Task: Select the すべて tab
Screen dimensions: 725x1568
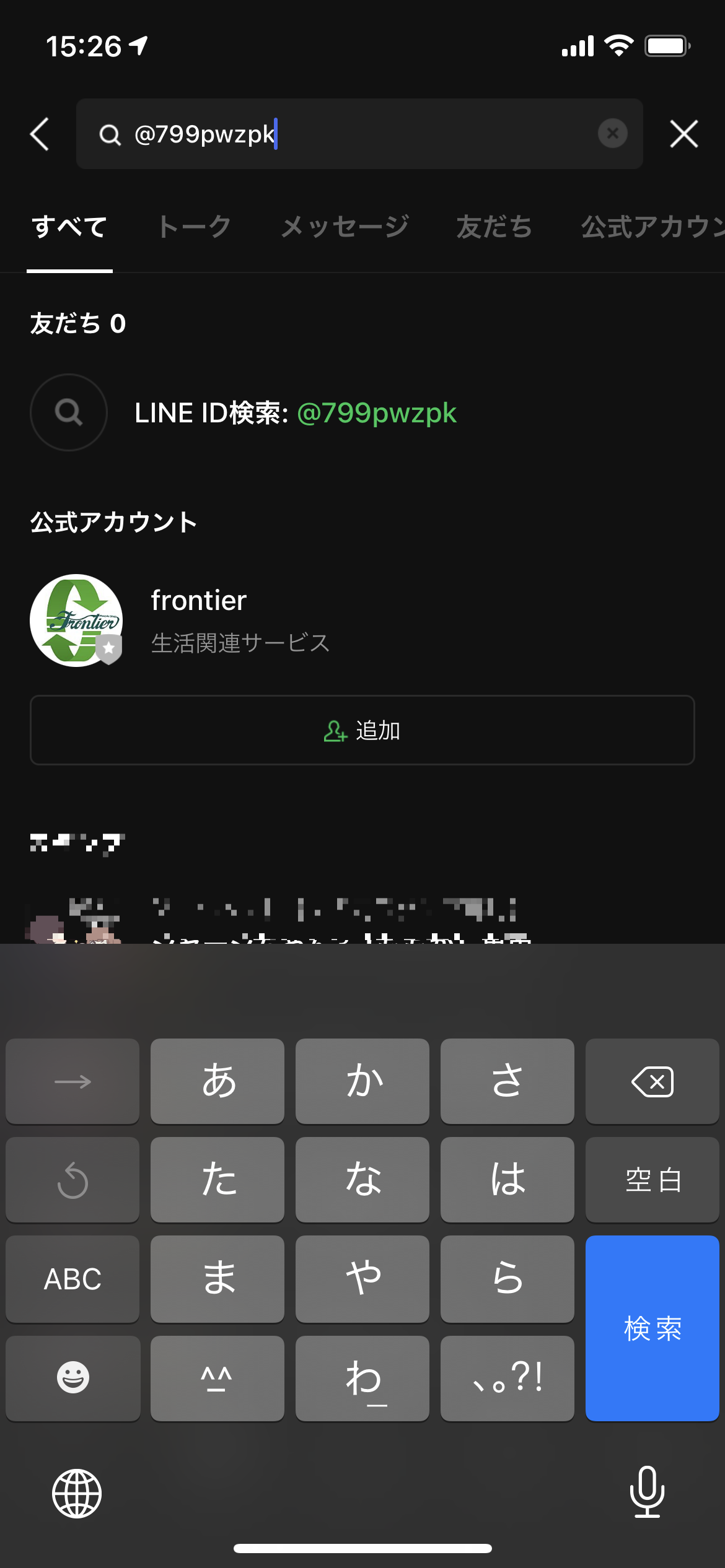Action: coord(69,227)
